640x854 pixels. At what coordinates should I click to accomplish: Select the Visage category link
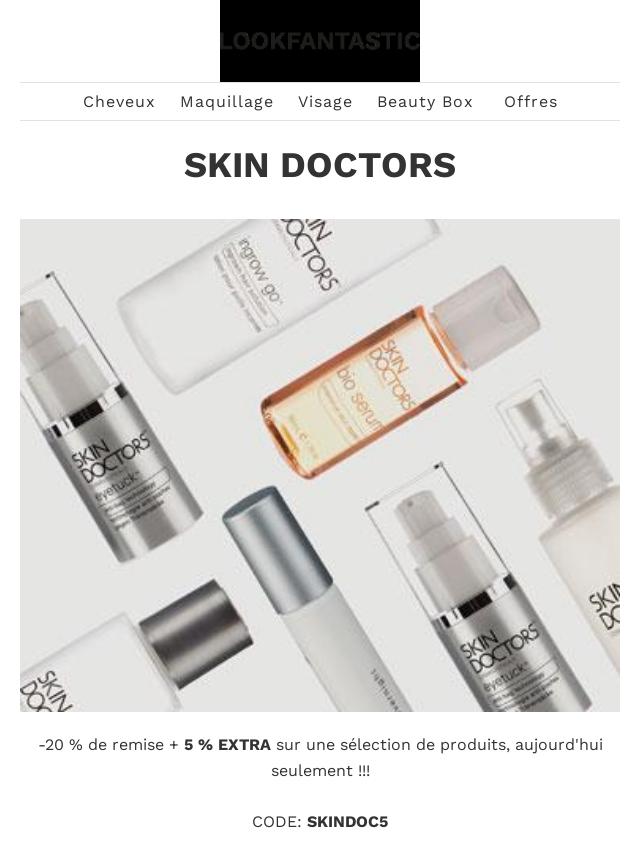[325, 102]
